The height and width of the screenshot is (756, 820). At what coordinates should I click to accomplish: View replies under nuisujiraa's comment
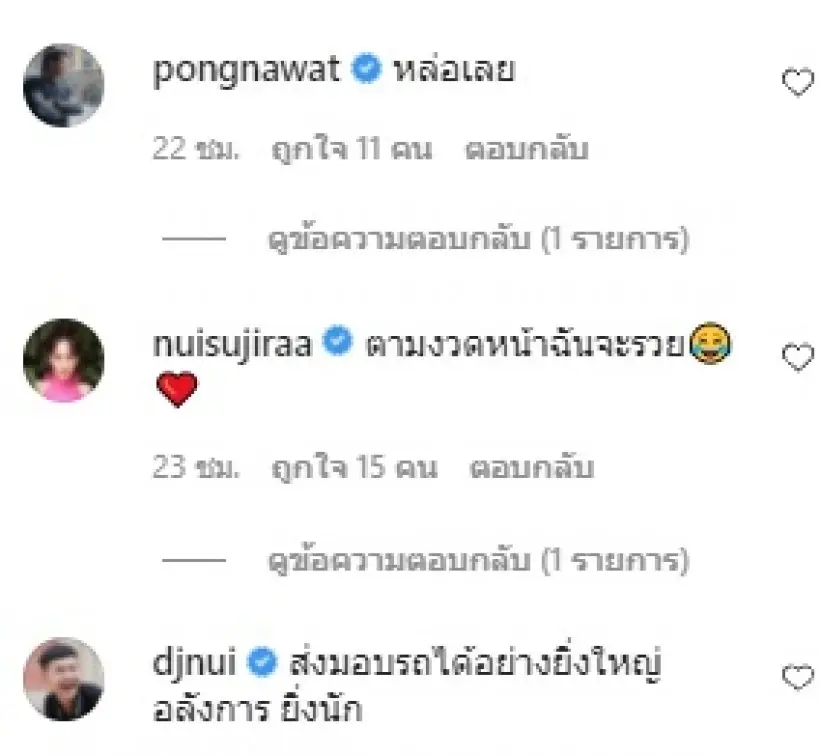pyautogui.click(x=478, y=561)
